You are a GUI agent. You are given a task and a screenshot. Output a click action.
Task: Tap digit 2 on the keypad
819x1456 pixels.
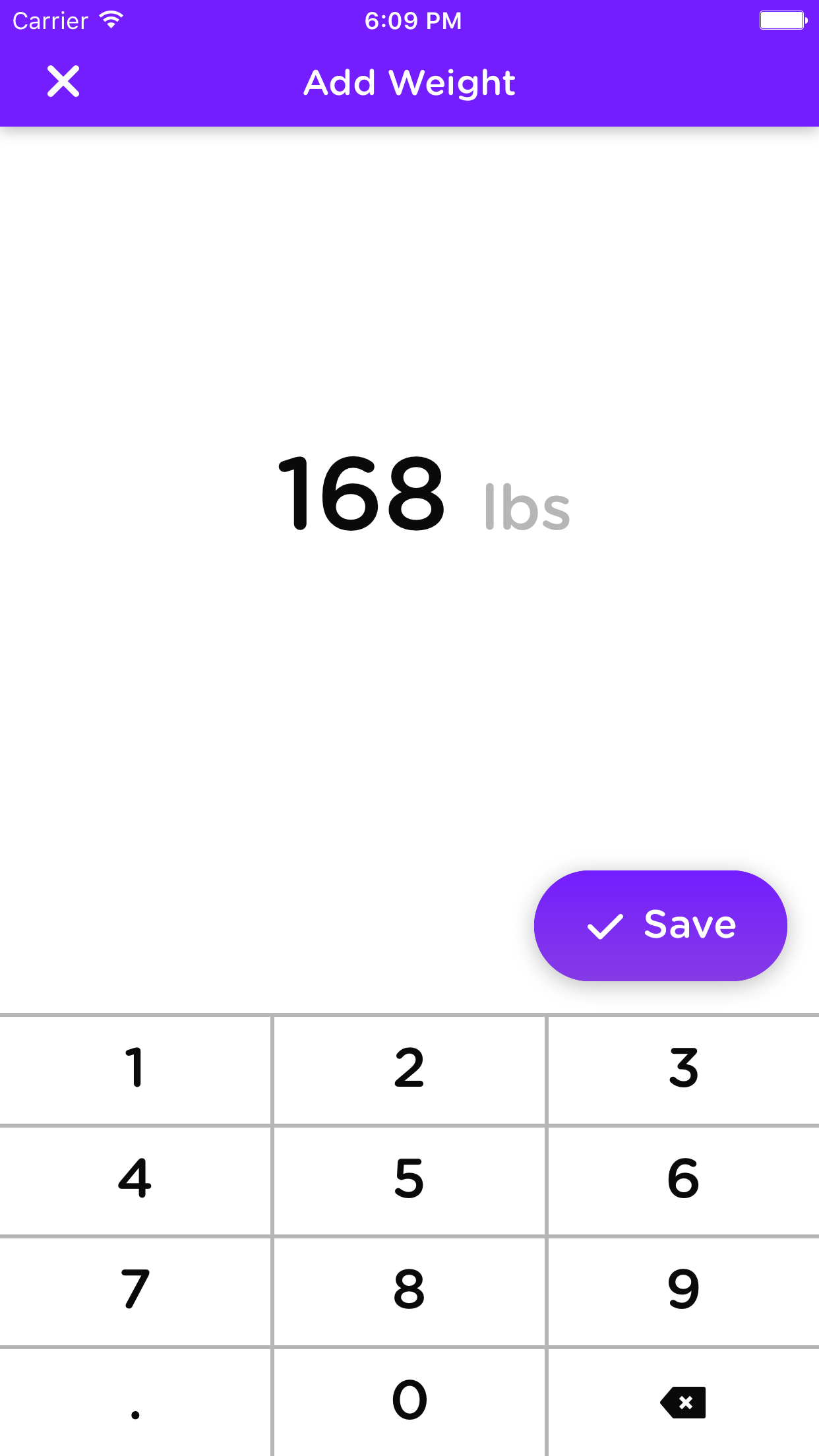click(x=409, y=1070)
